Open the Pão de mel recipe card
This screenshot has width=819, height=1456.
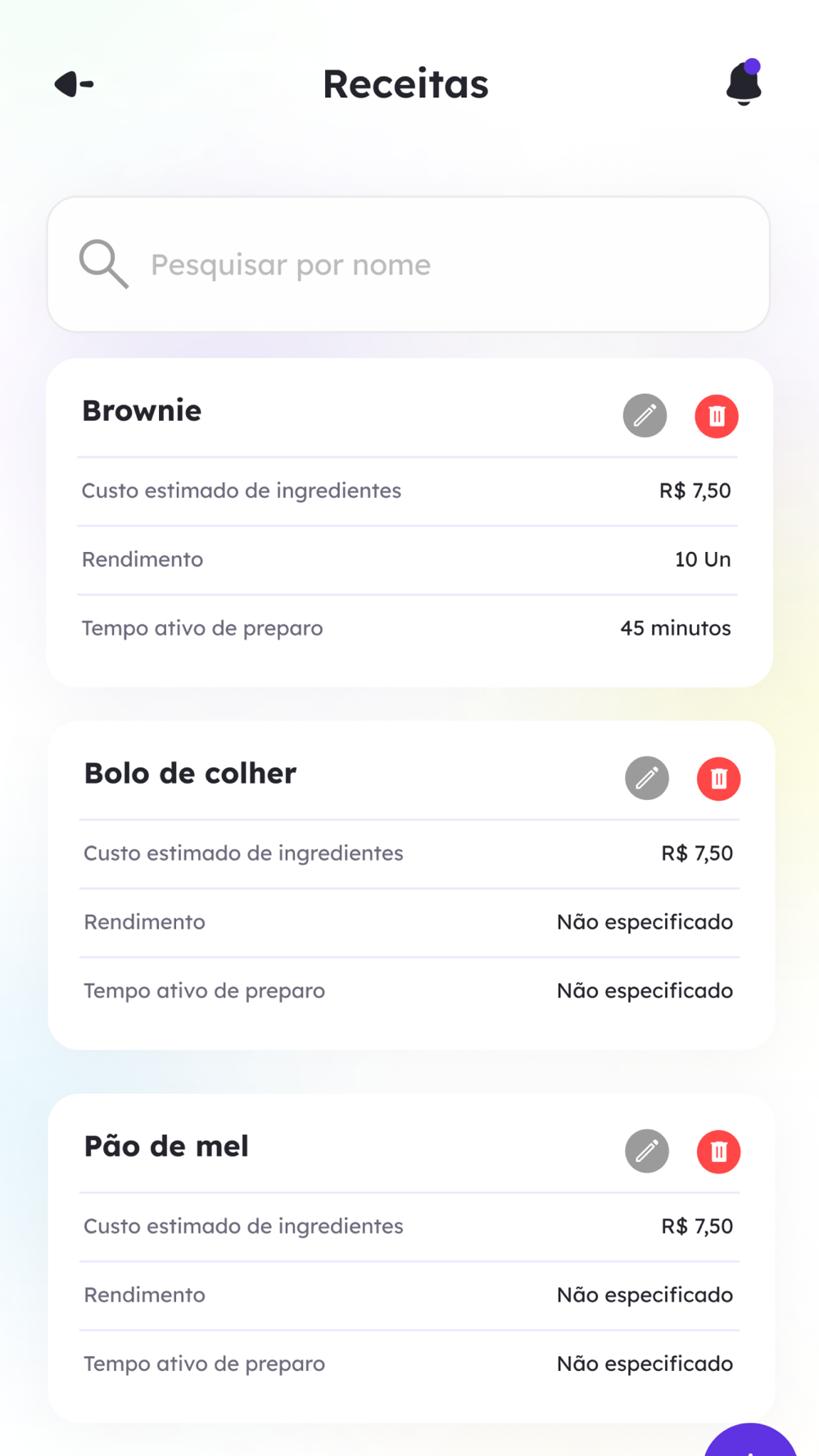click(x=411, y=1259)
